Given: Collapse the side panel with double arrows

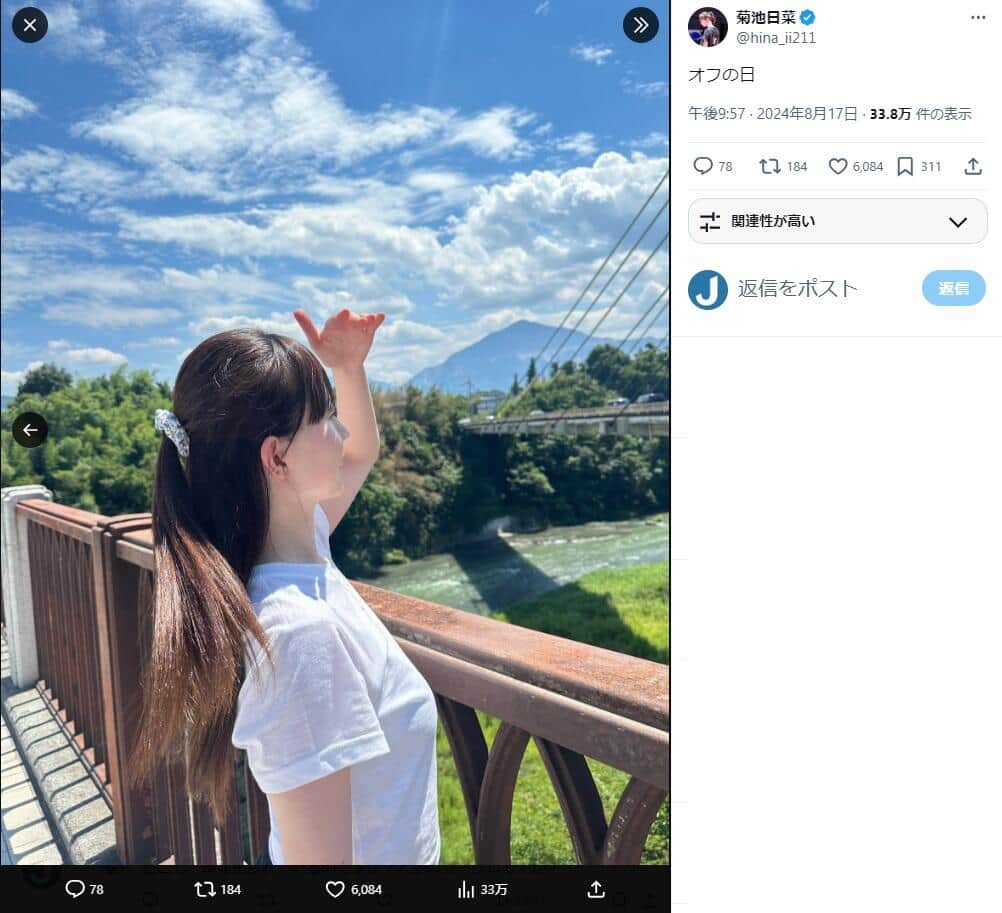Looking at the screenshot, I should (640, 25).
